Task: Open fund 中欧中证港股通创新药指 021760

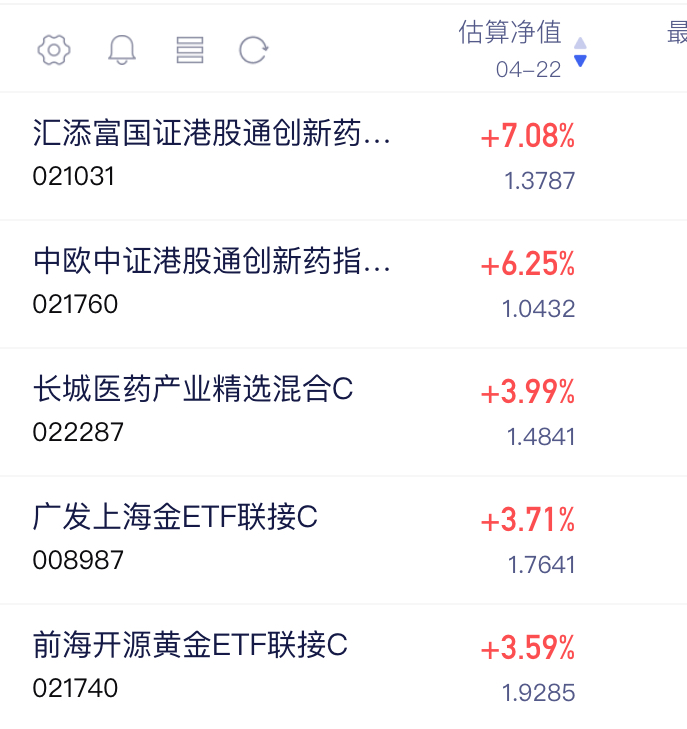Action: tap(344, 284)
